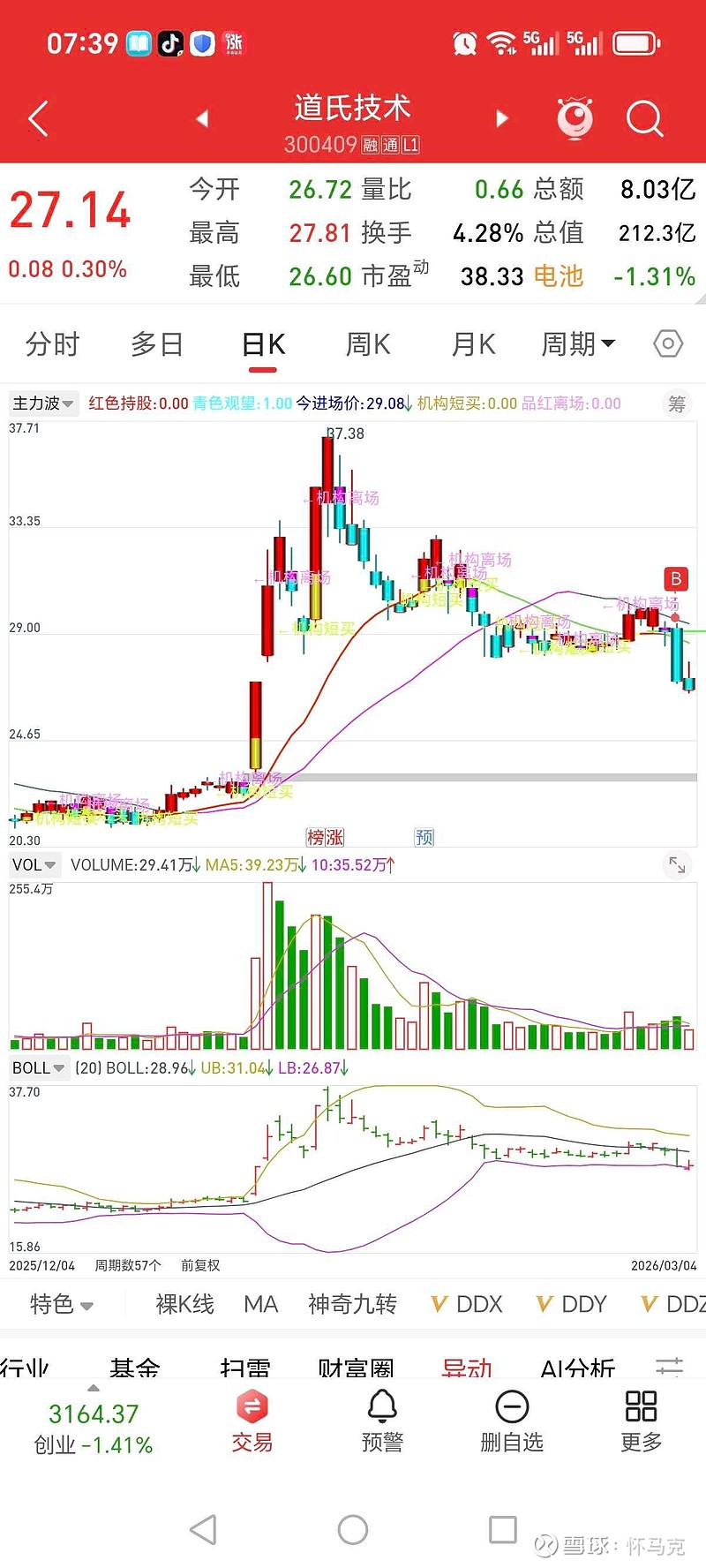This screenshot has width=706, height=1568.
Task: Open the search magnifier icon
Action: point(644,118)
